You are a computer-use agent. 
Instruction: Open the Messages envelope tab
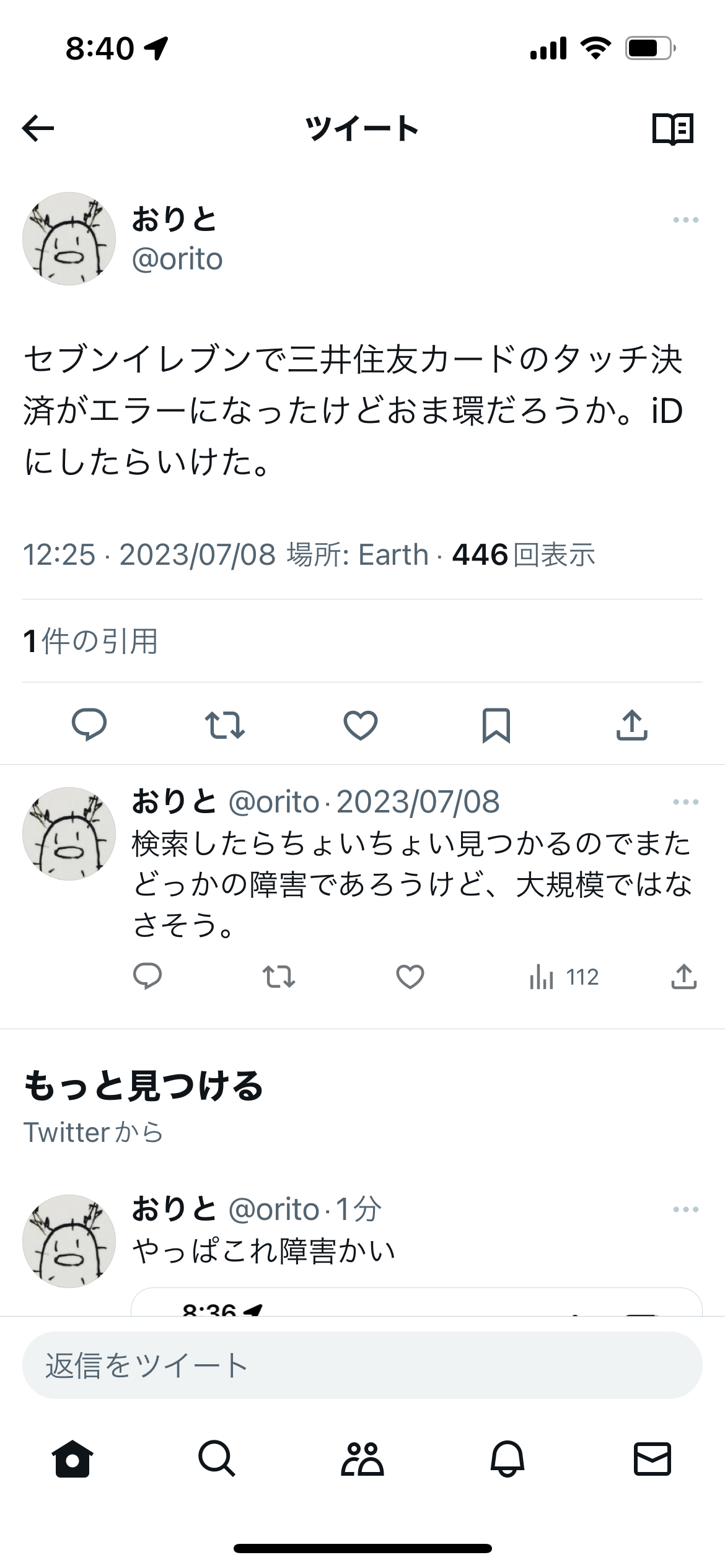652,1459
